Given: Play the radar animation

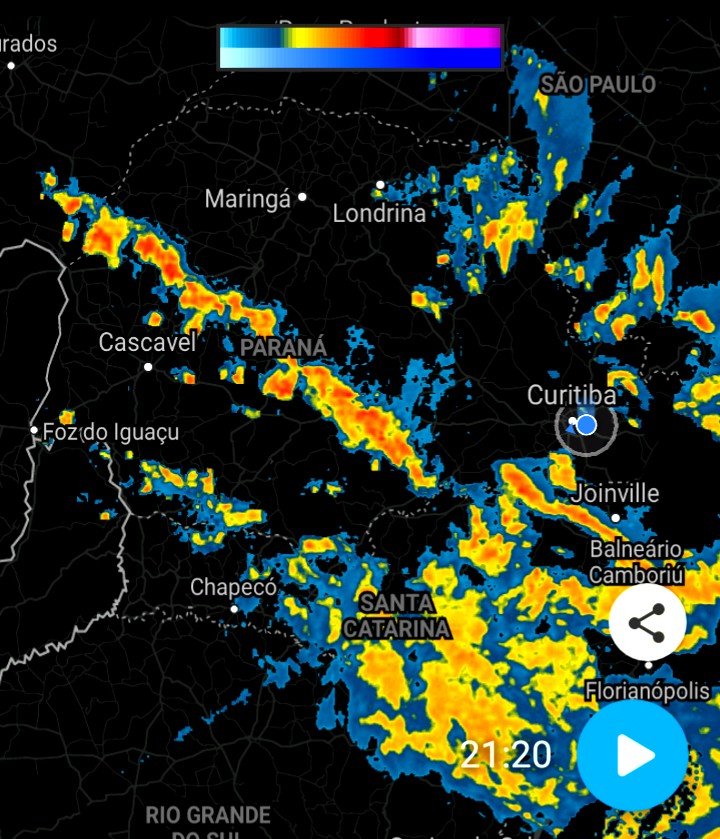Looking at the screenshot, I should pyautogui.click(x=633, y=755).
